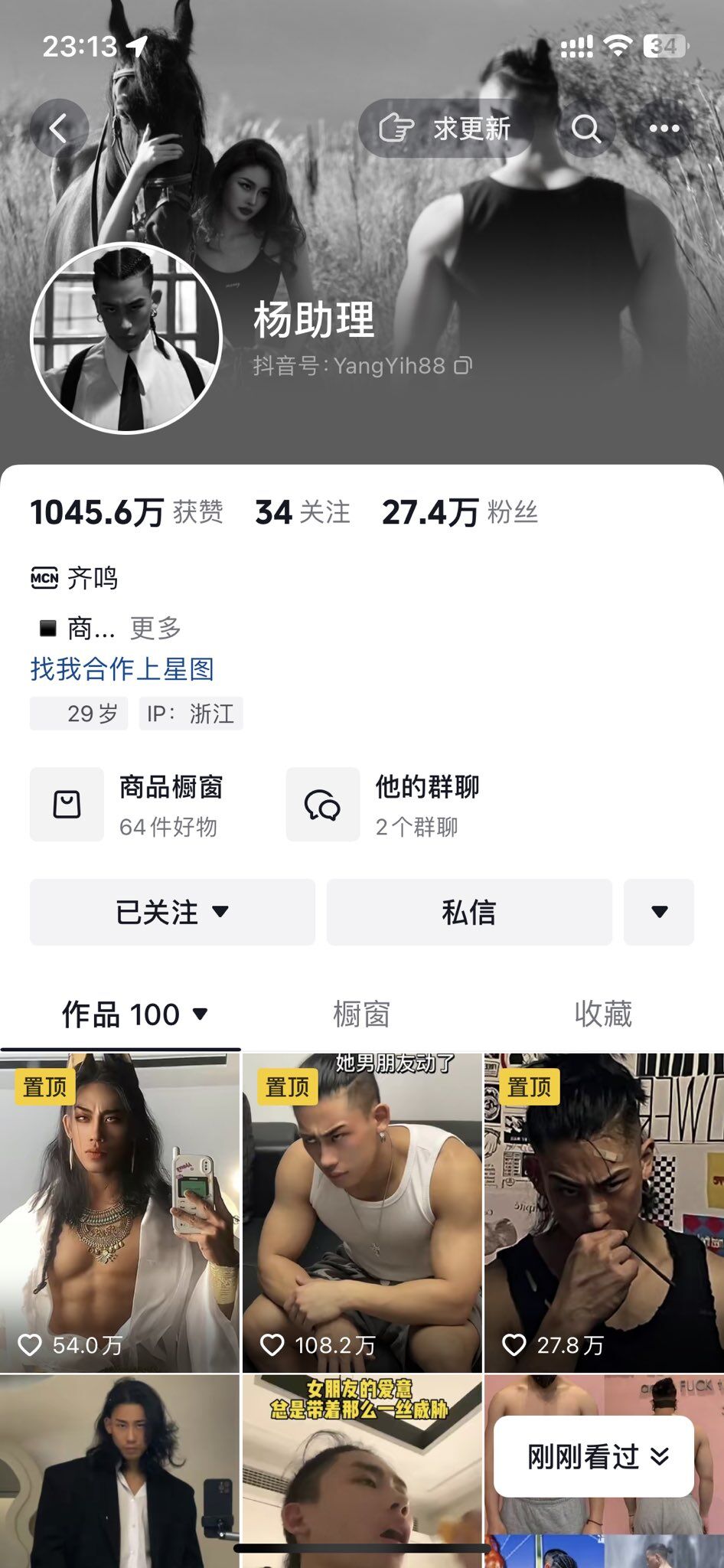View the profile avatar photo

point(126,338)
